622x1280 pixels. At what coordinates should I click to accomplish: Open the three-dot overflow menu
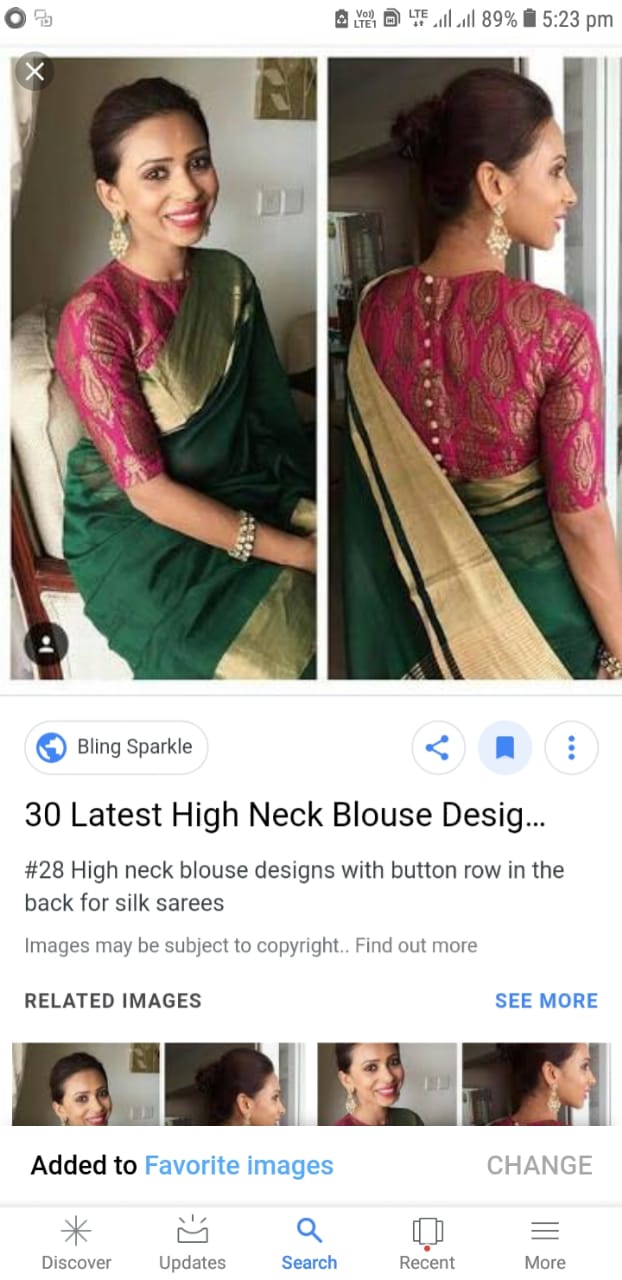(571, 747)
